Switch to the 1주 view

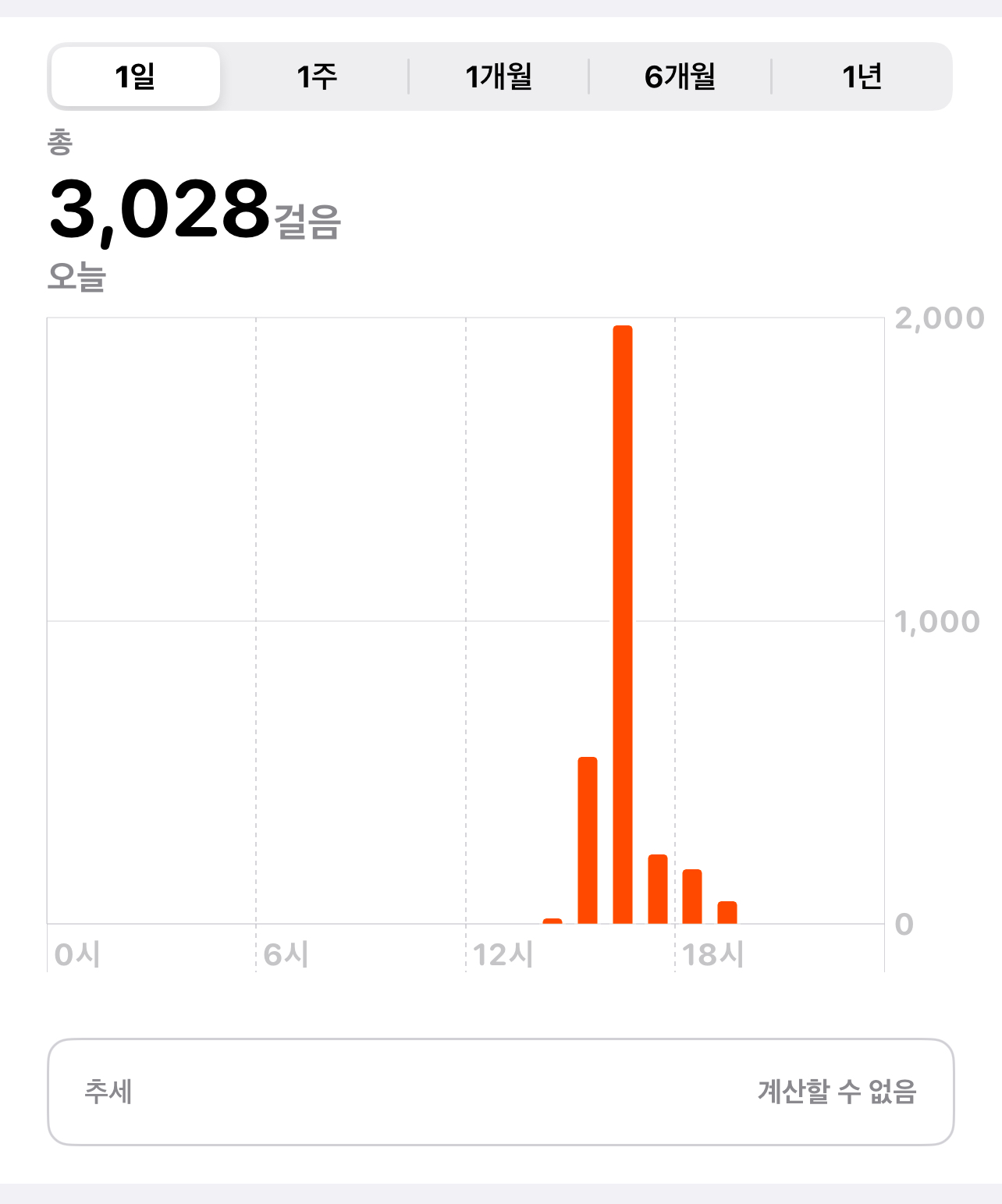(x=316, y=76)
